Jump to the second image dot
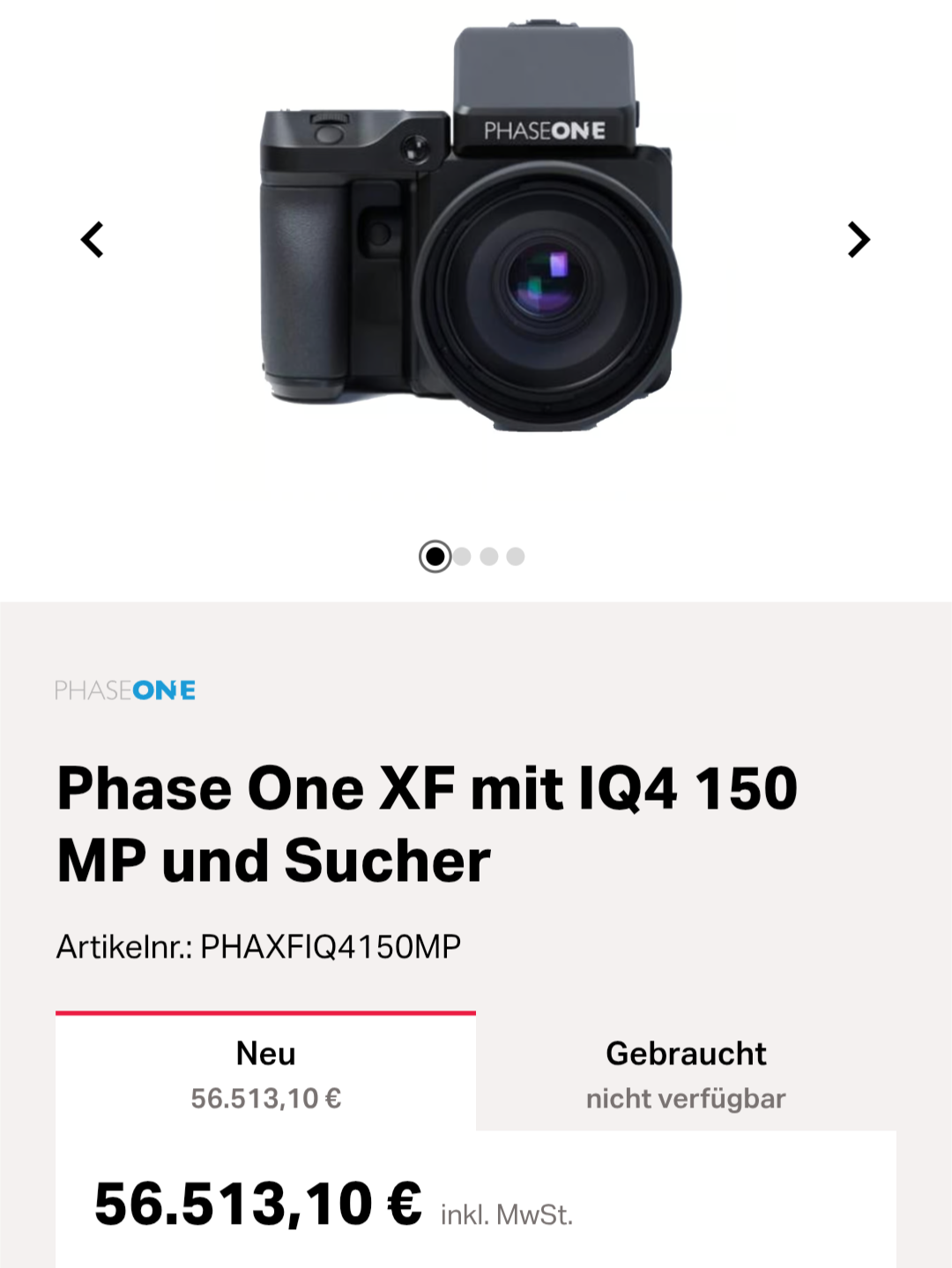 point(463,556)
